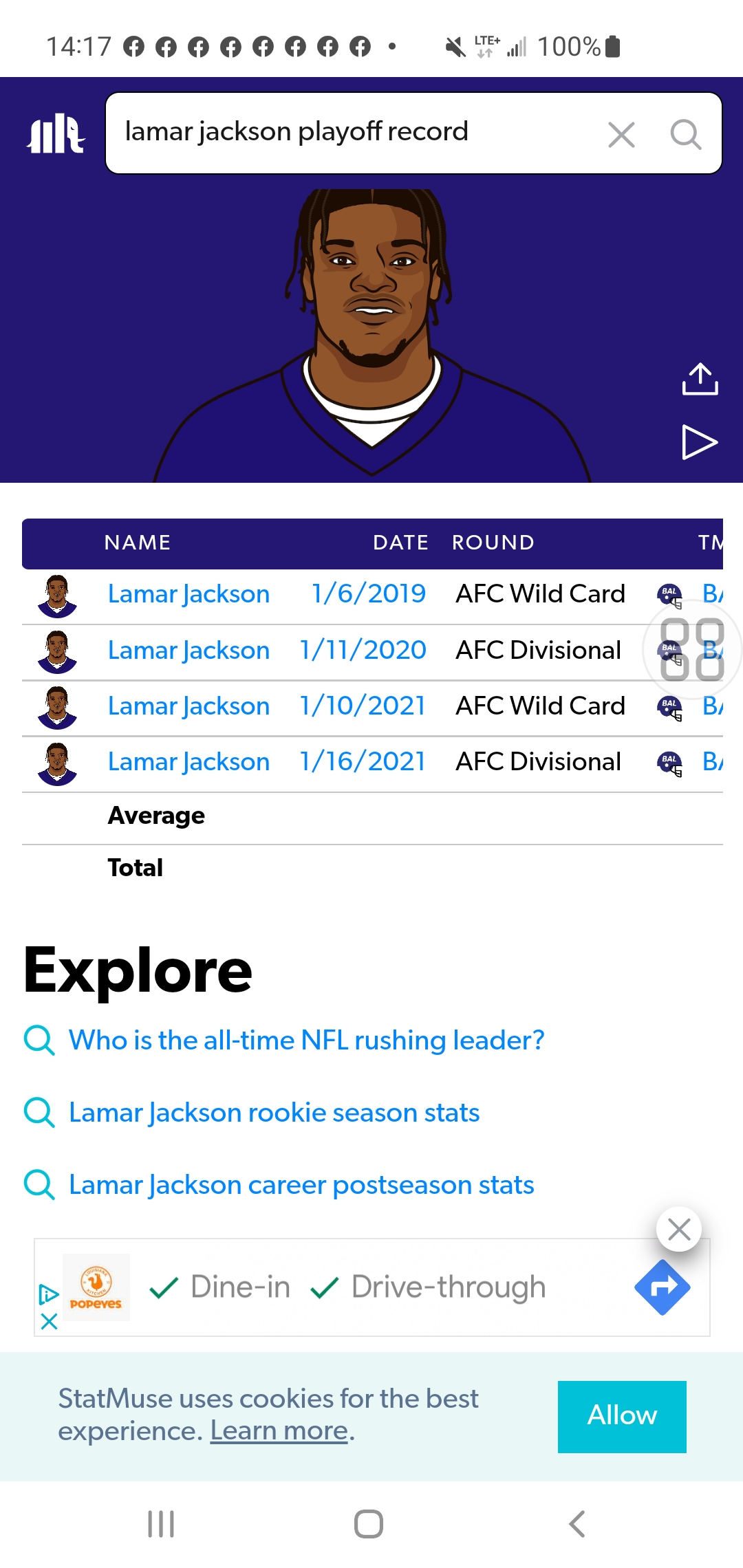Screen dimensions: 743x1568
Task: Allow StatMuse cookies
Action: point(622,1417)
